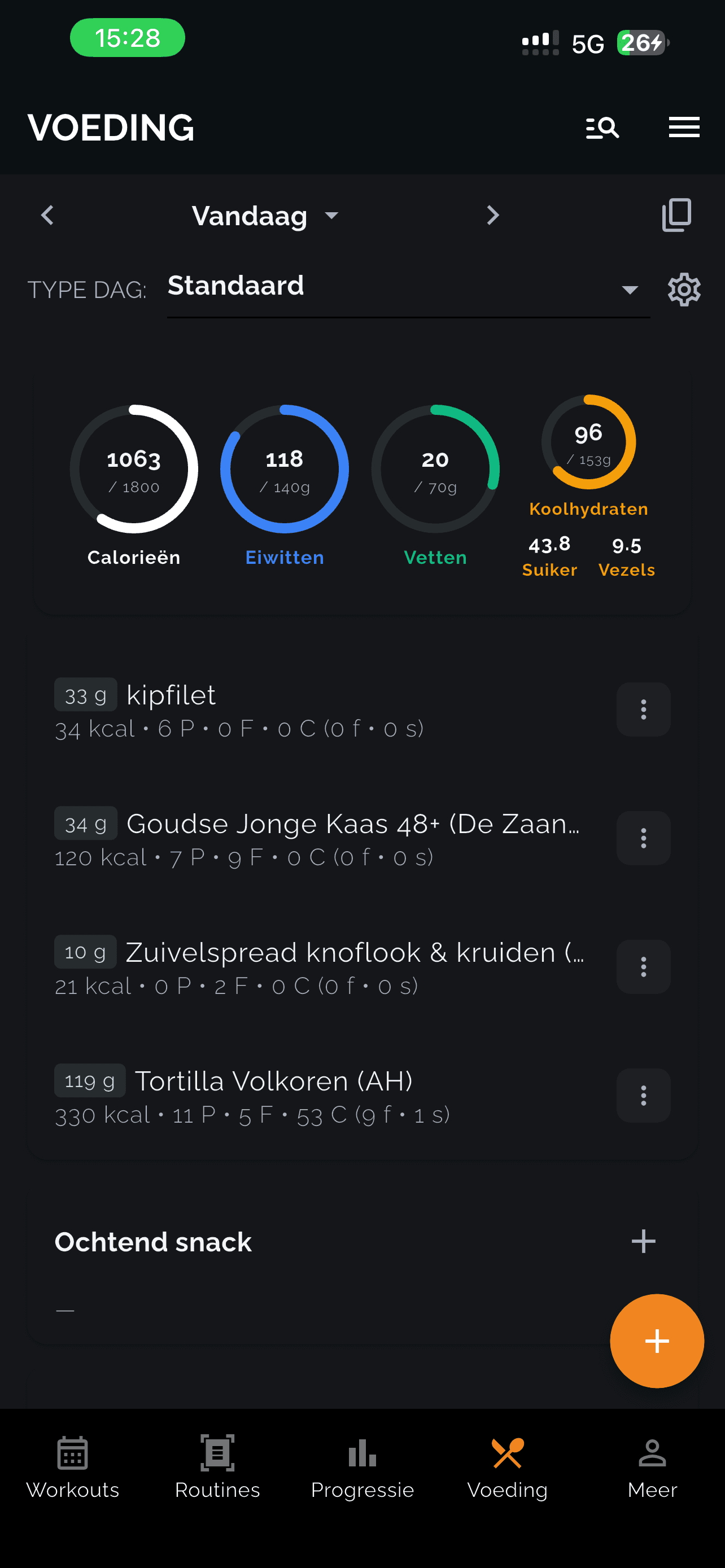The height and width of the screenshot is (1568, 725).
Task: Open options menu for kipfilet entry
Action: 643,709
